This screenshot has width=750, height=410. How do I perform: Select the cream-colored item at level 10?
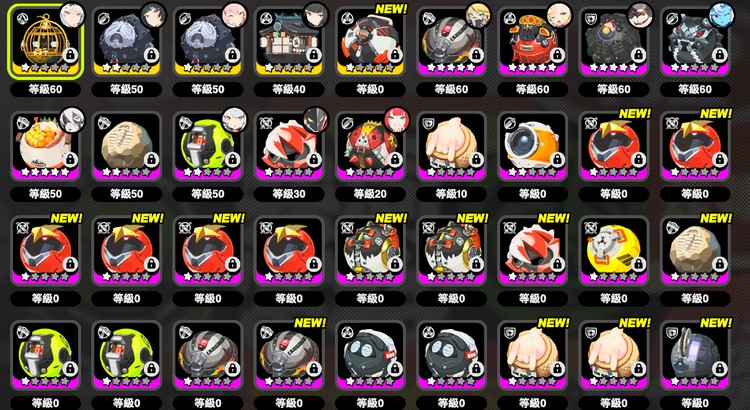point(453,148)
